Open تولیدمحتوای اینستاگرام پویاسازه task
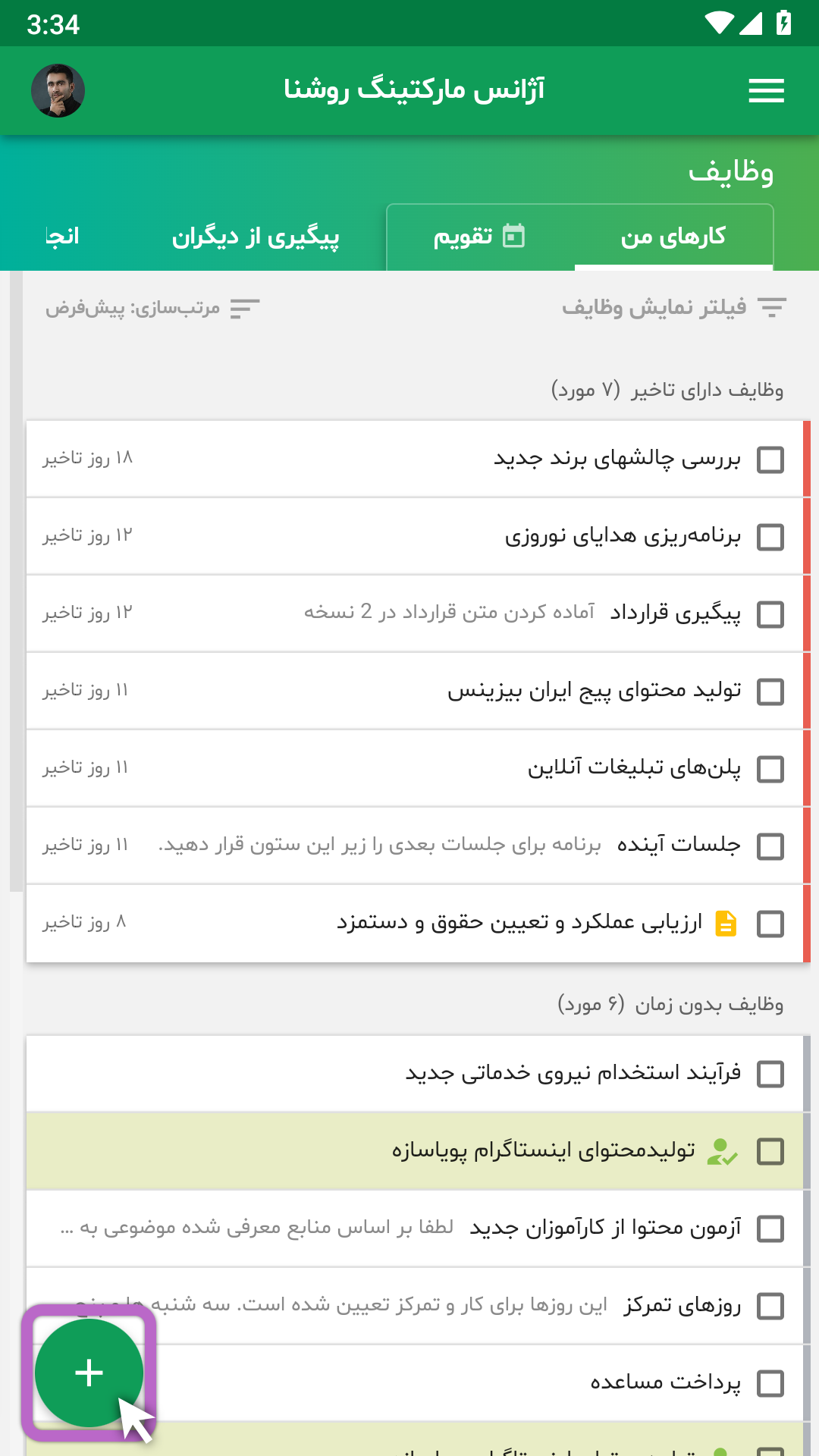819x1456 pixels. click(415, 1151)
